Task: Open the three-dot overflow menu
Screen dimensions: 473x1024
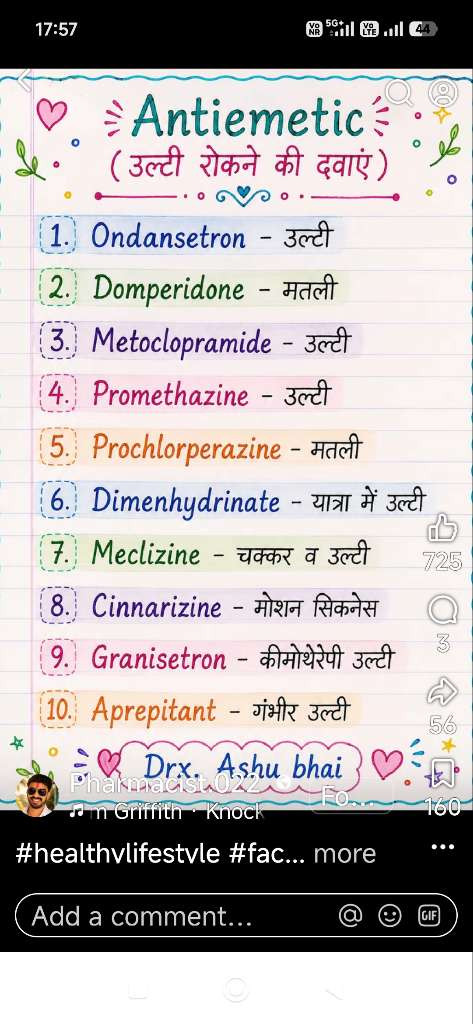Action: (442, 847)
